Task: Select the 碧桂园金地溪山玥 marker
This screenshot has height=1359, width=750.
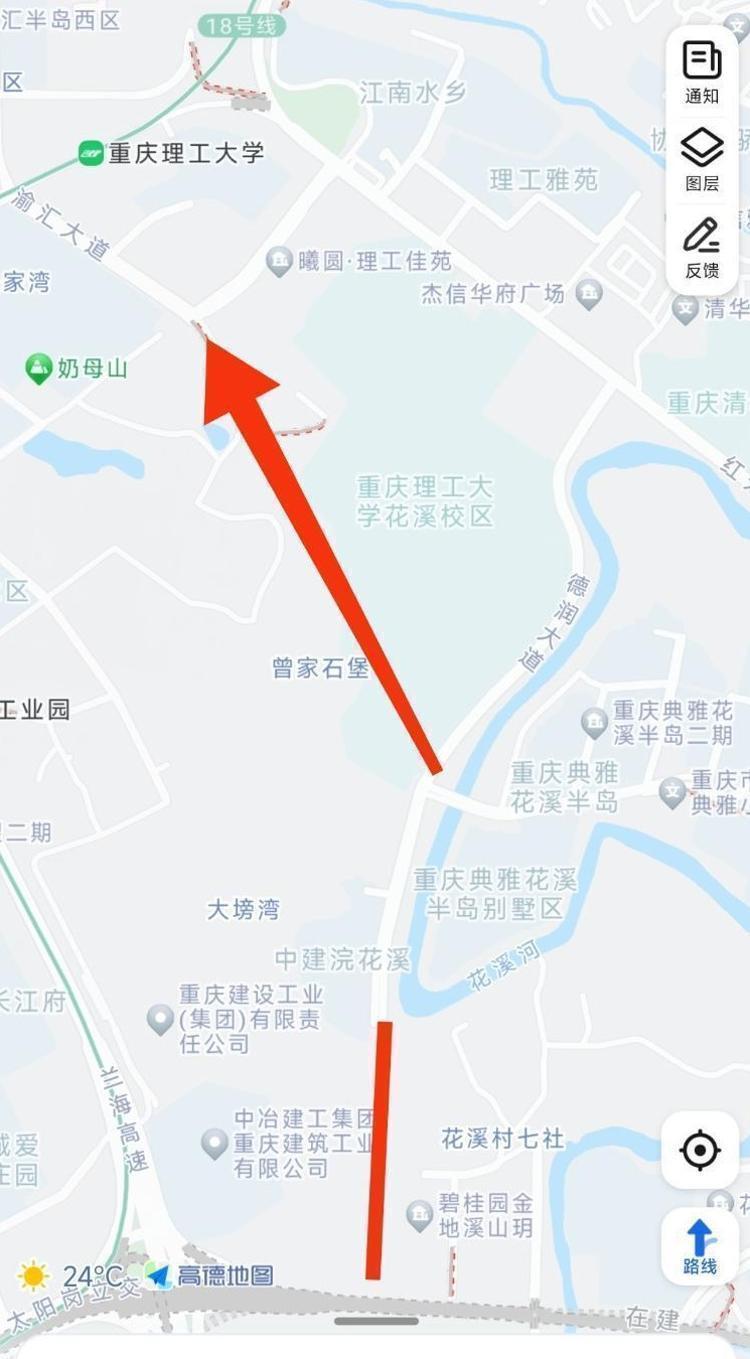Action: point(419,1215)
